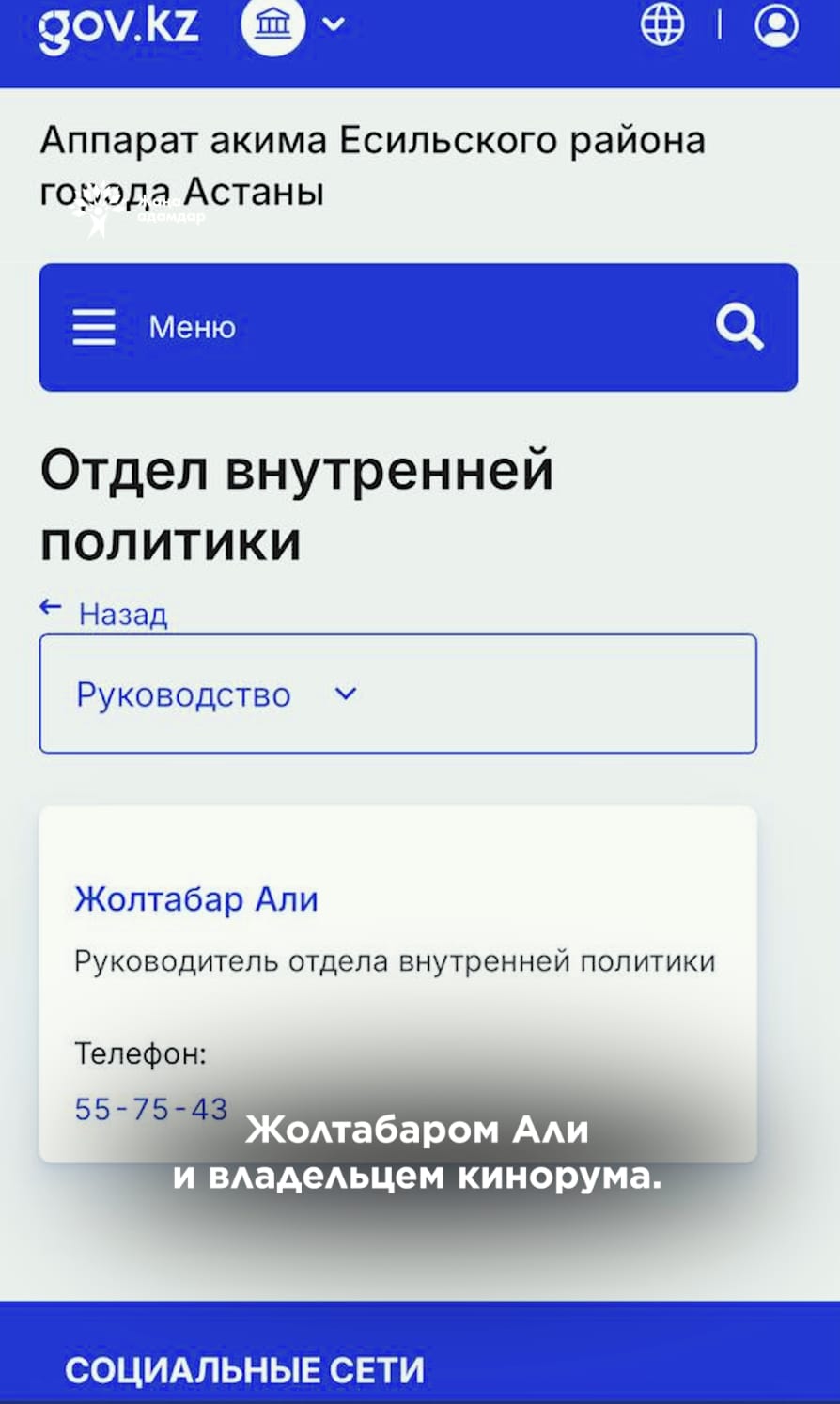Open the user account icon
This screenshot has width=840, height=1404.
776,25
